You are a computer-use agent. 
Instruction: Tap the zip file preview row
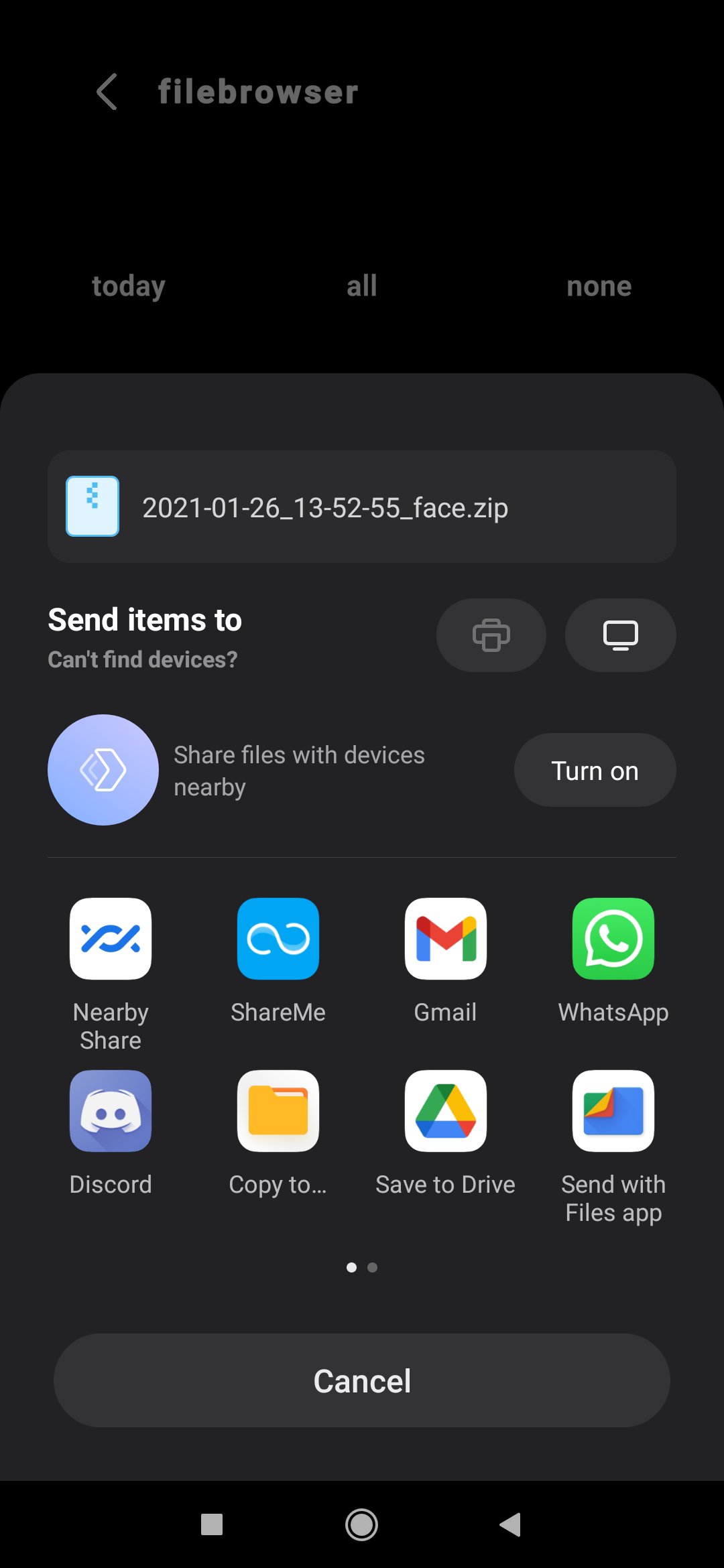362,507
